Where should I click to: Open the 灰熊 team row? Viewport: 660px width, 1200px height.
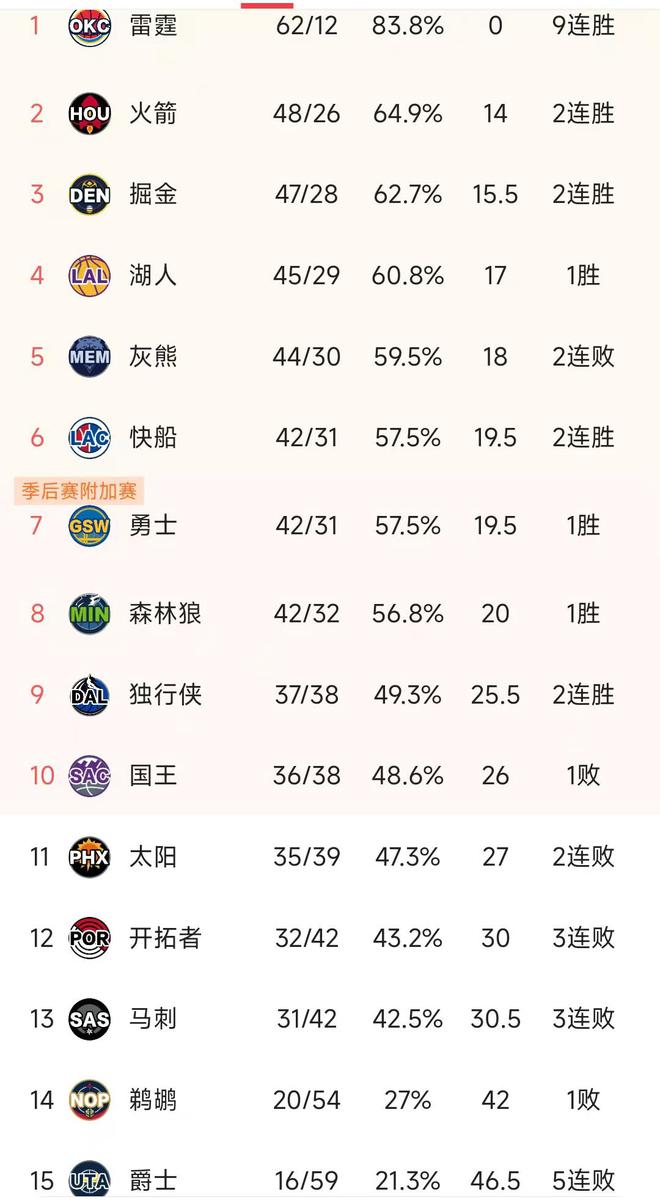coord(153,356)
